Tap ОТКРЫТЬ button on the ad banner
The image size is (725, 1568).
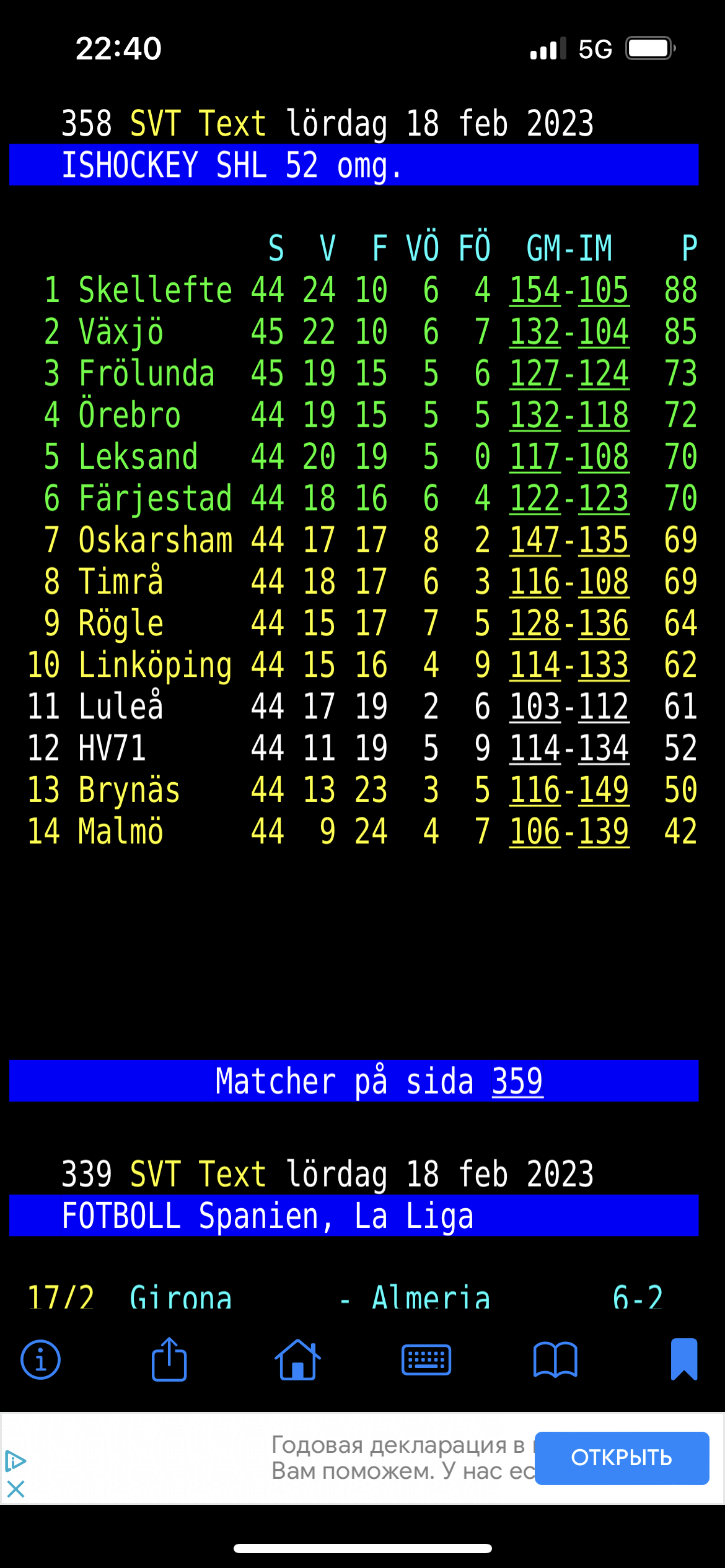pos(622,1458)
